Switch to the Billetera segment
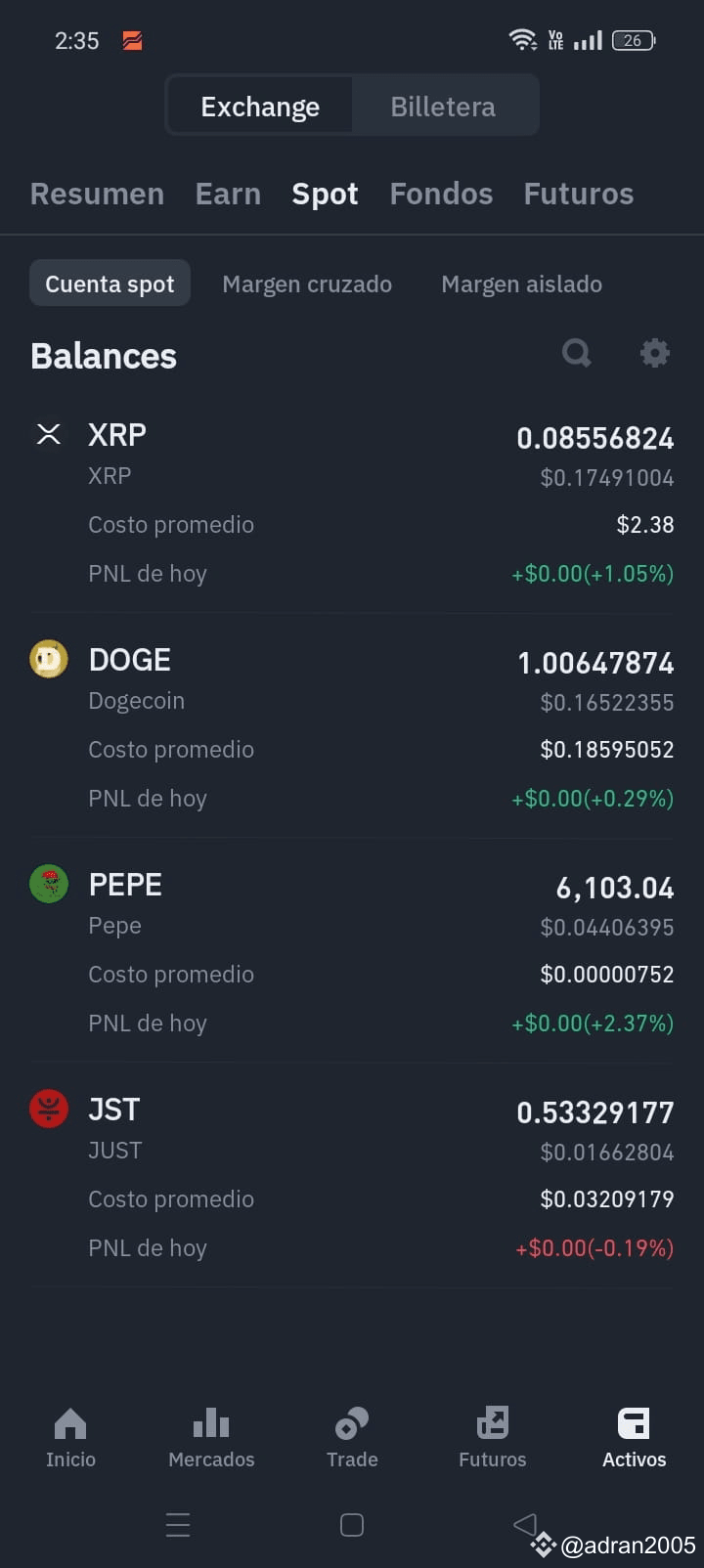 [x=443, y=106]
